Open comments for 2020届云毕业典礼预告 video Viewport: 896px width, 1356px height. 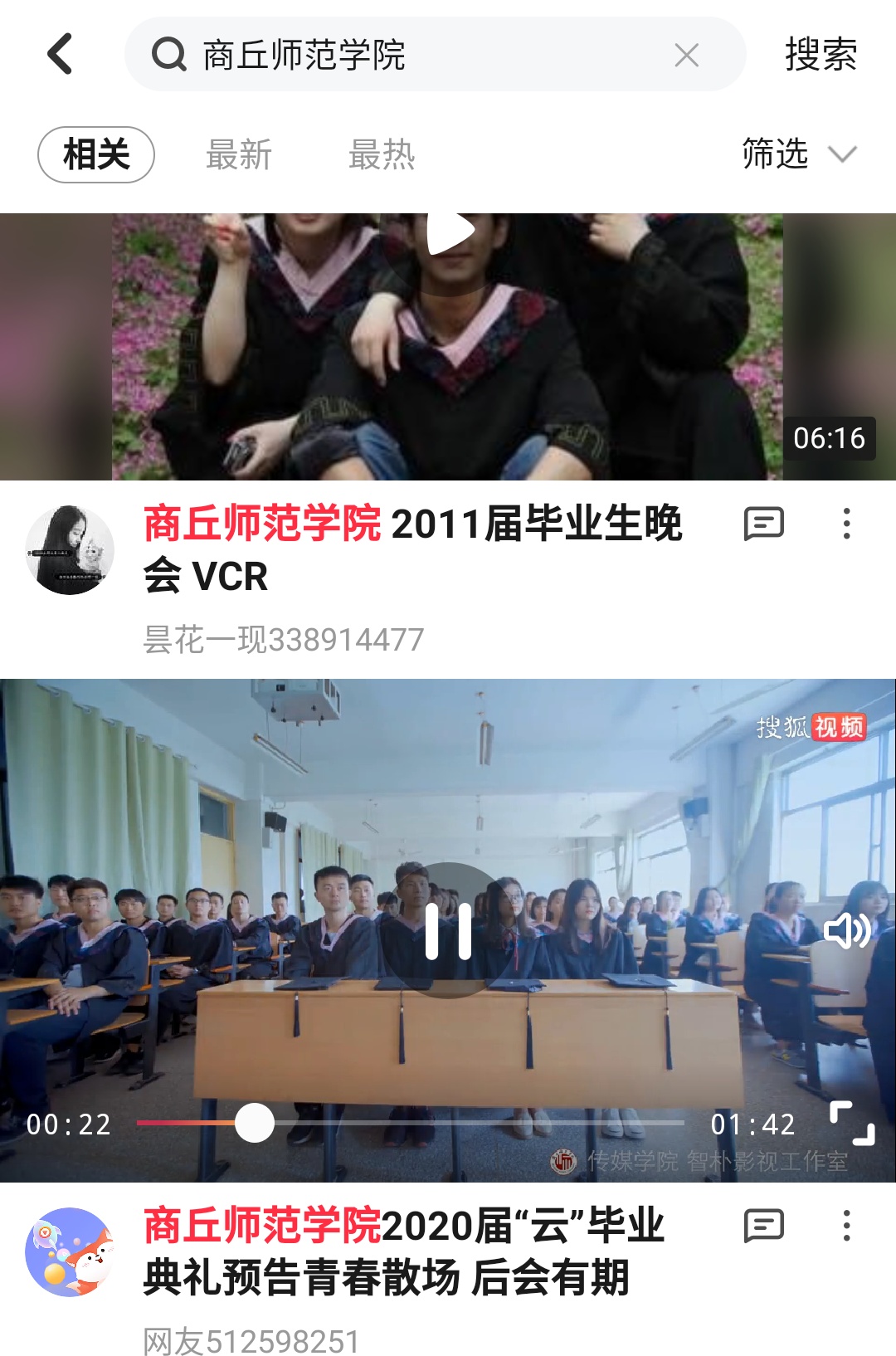click(763, 1226)
